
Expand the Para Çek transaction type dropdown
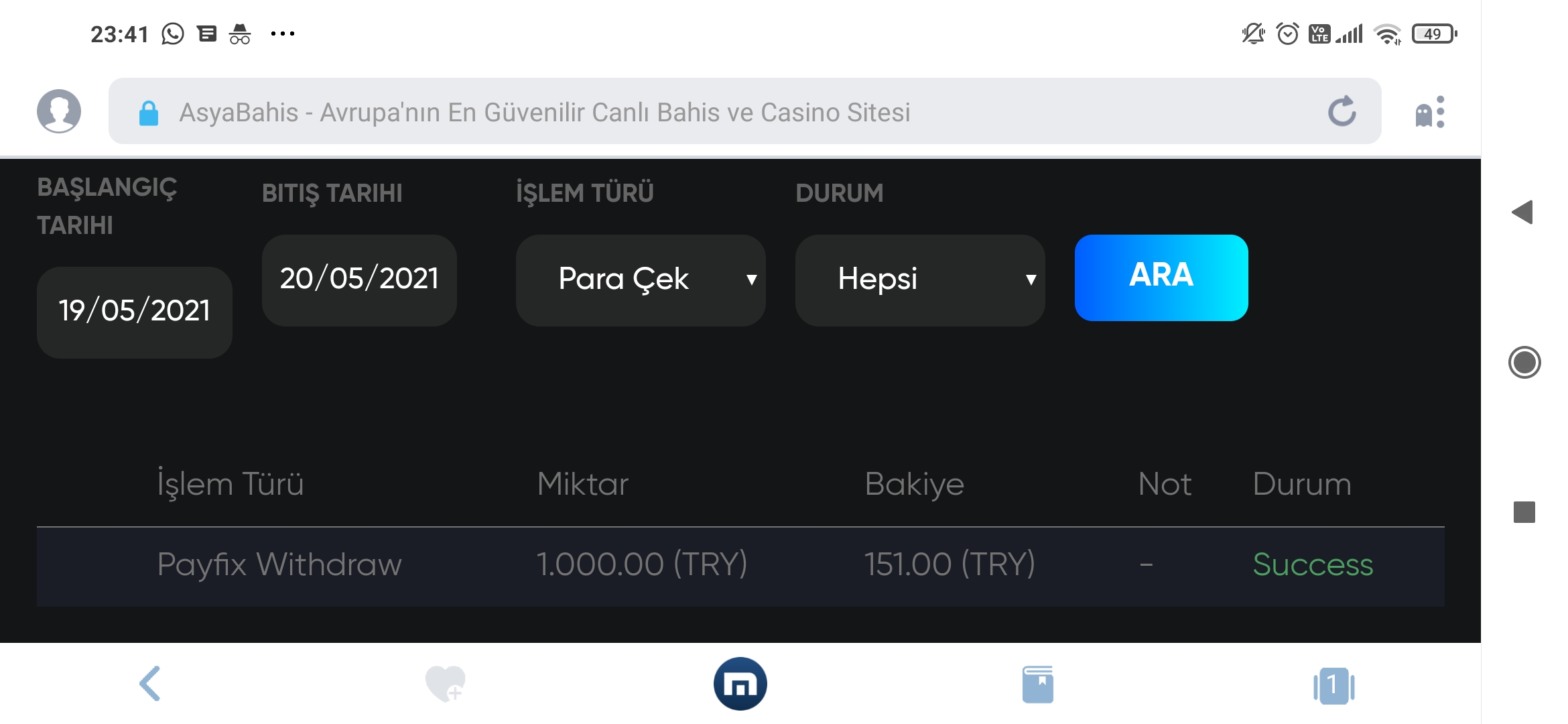click(x=641, y=280)
